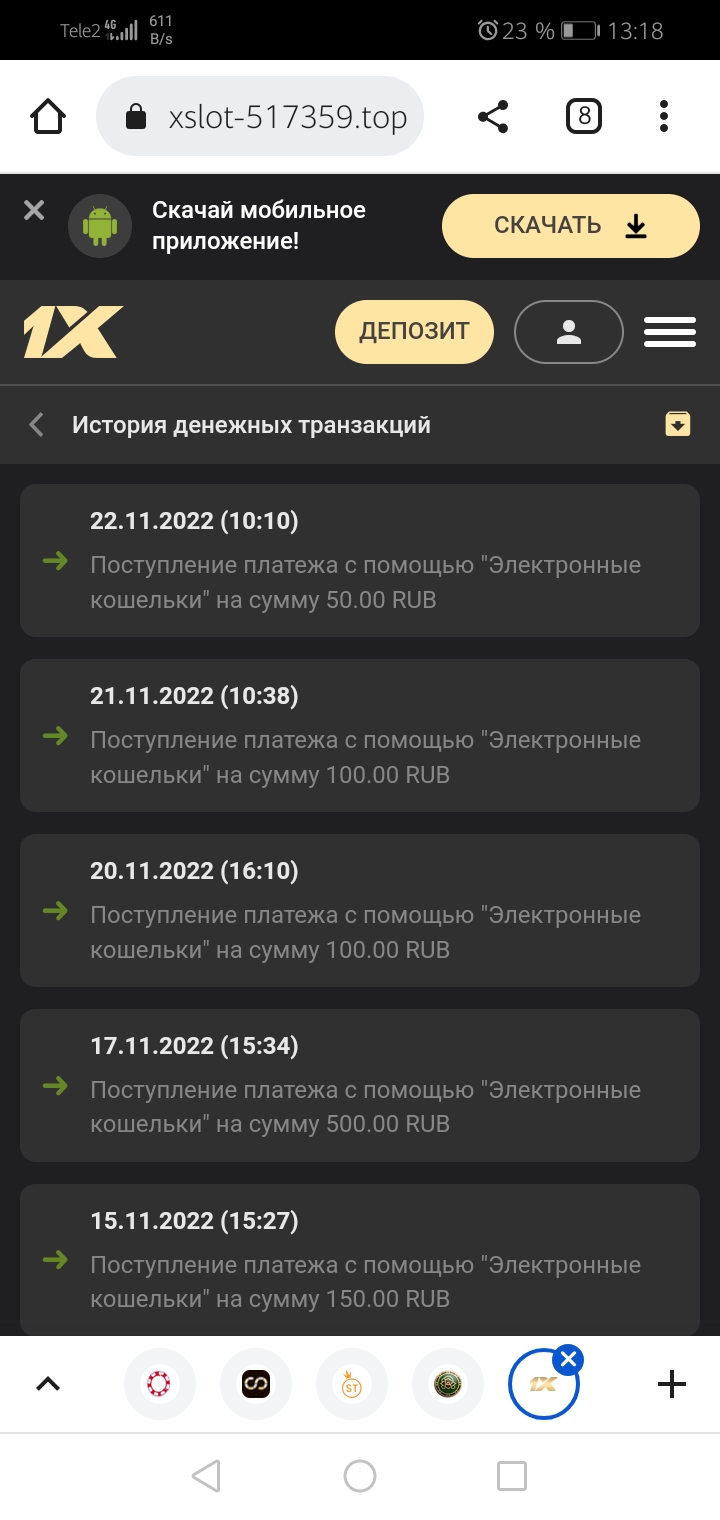
Task: Open the hamburger menu
Action: click(669, 332)
